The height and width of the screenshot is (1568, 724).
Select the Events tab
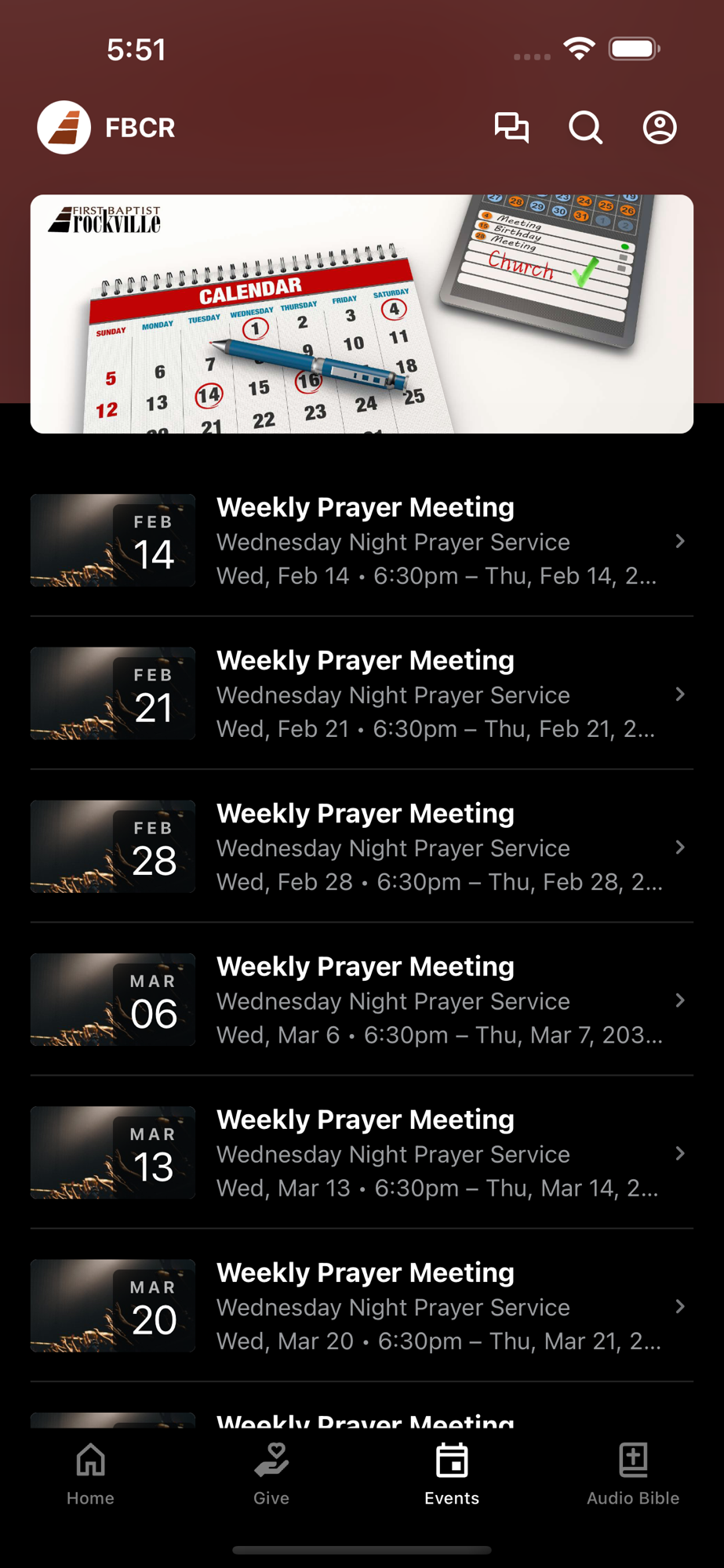452,1474
